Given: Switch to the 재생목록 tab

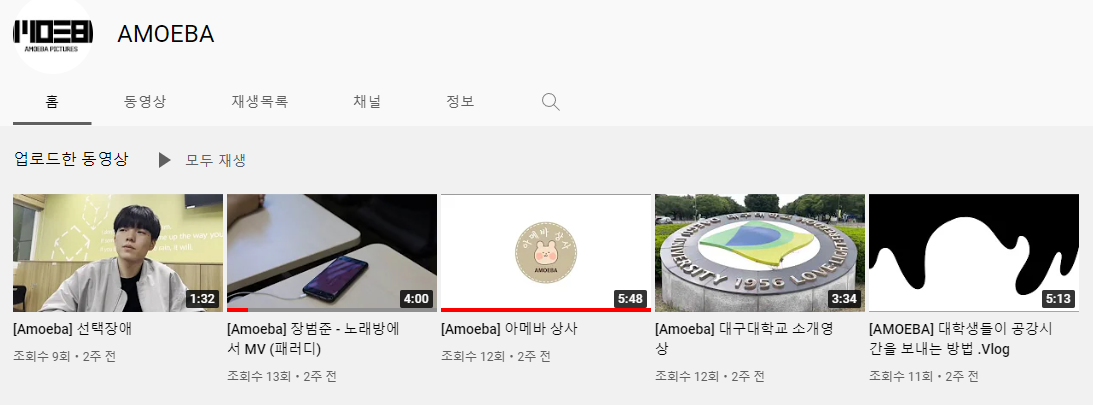Looking at the screenshot, I should click(259, 102).
